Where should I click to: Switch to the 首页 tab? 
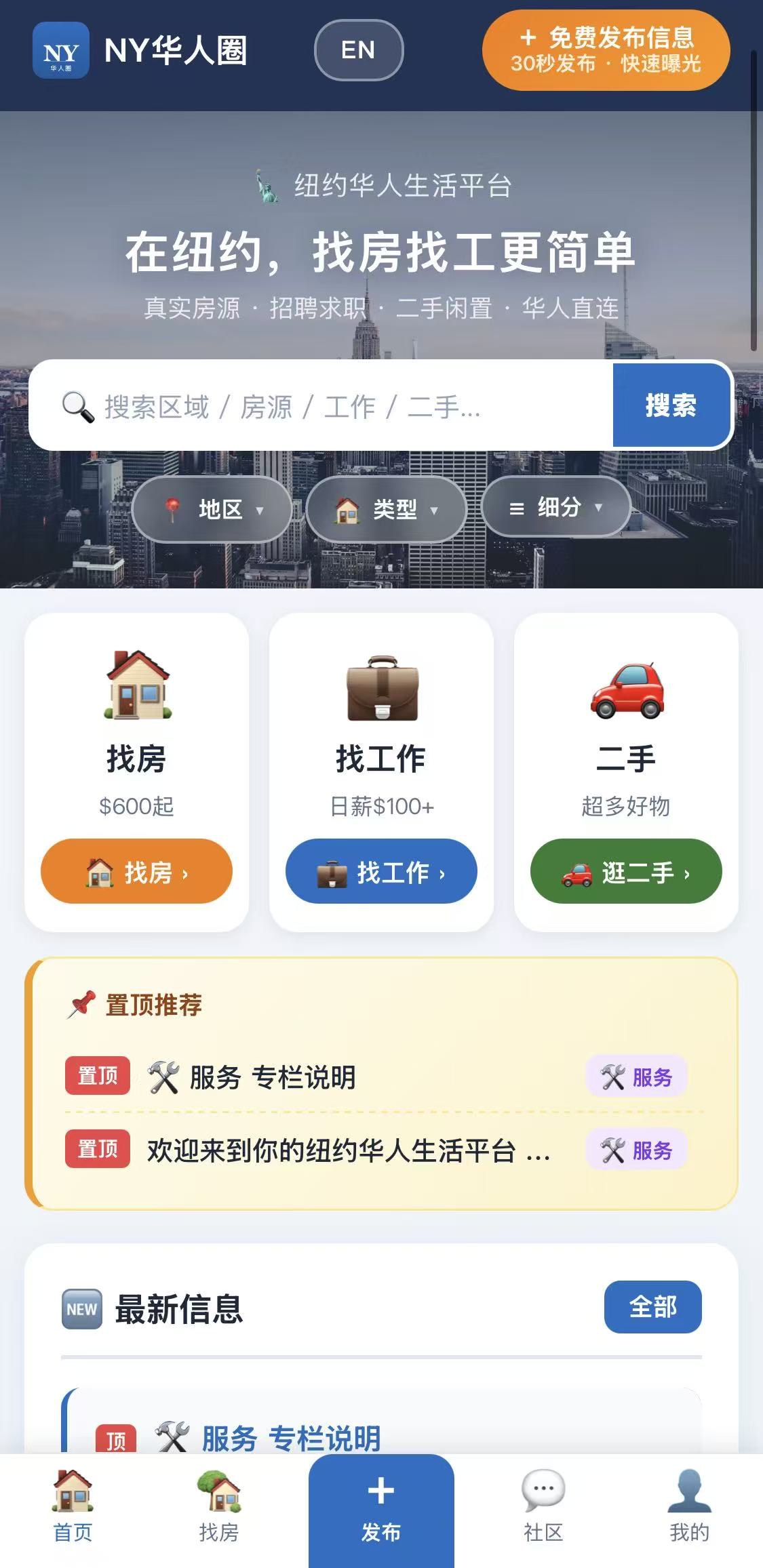73,1507
